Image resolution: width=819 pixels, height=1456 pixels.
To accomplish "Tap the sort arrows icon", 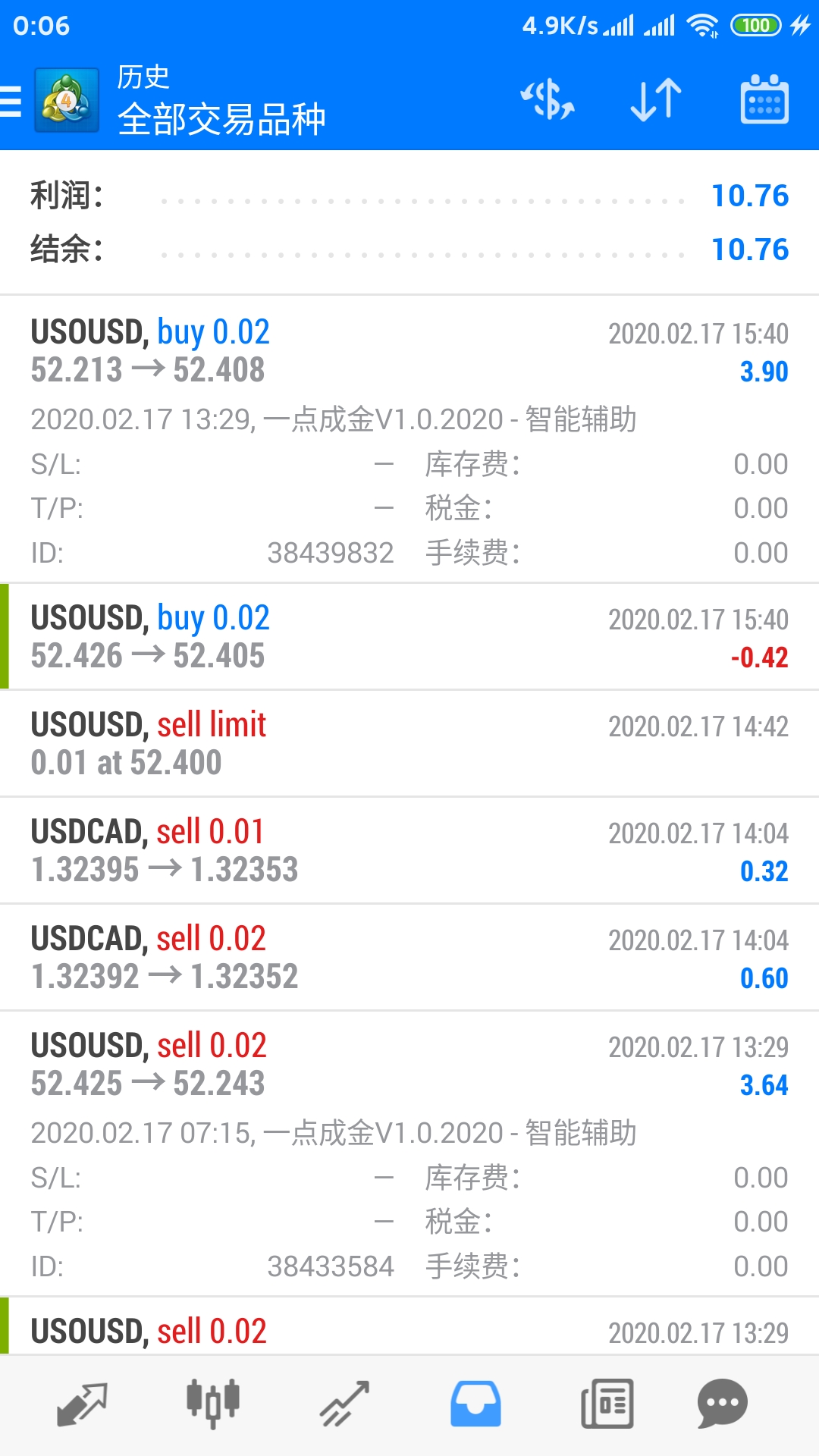I will tap(656, 100).
